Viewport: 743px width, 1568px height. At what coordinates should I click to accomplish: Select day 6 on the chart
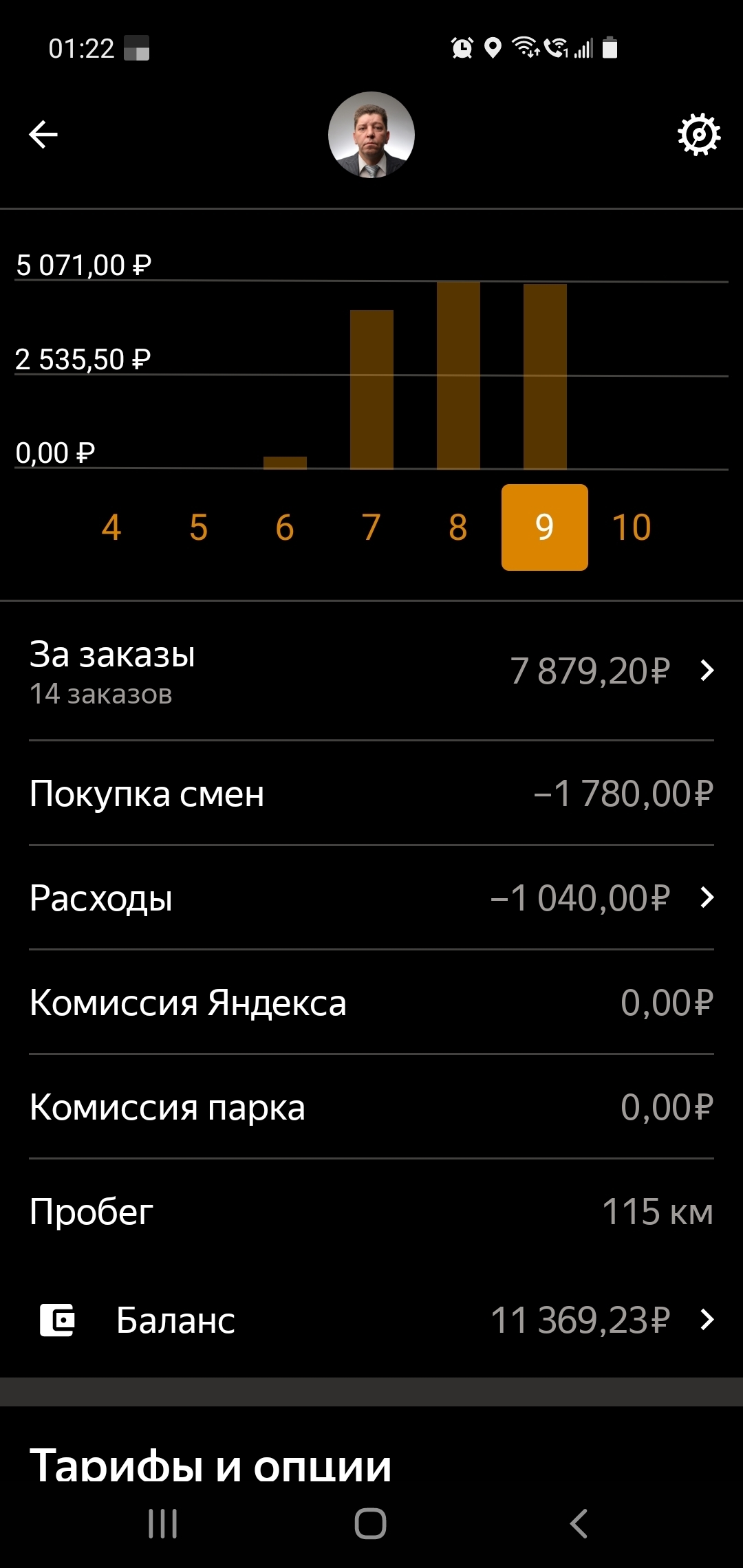285,527
